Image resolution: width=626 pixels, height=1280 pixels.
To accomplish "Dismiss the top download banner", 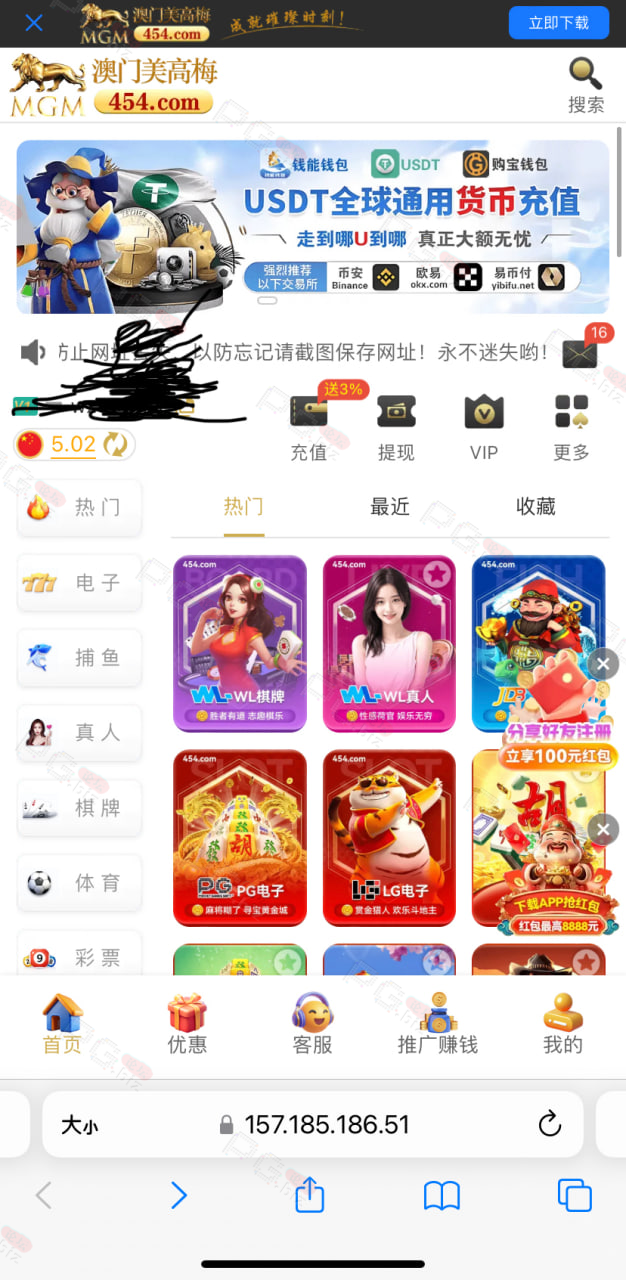I will tap(33, 22).
